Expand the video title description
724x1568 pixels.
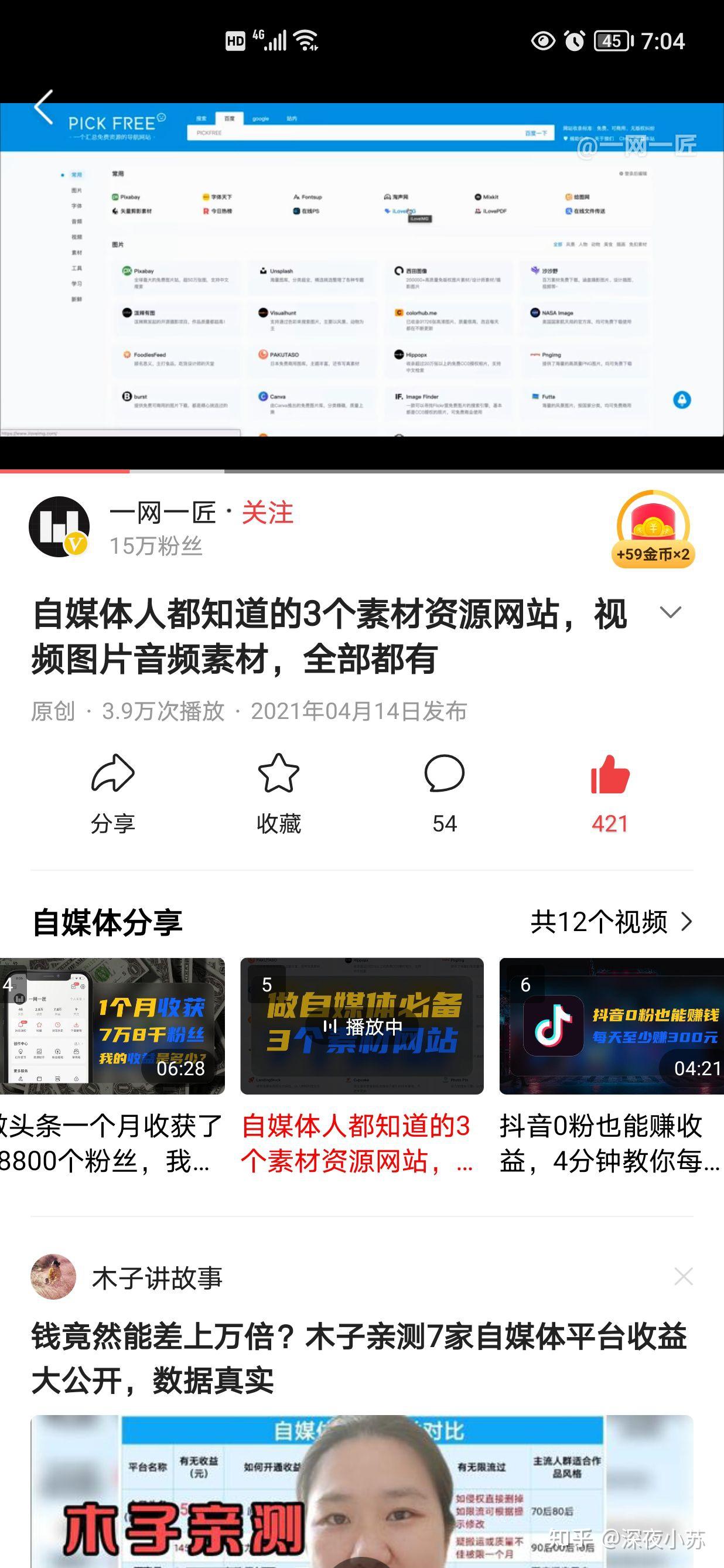[671, 612]
